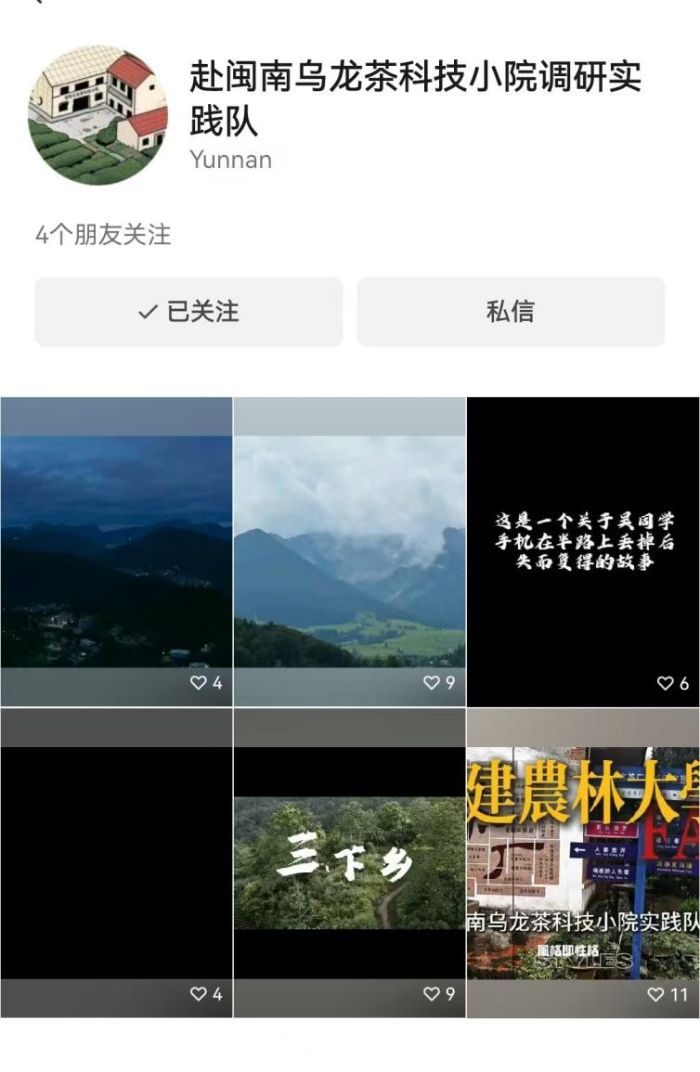The height and width of the screenshot is (1072, 700).
Task: Open the cloudy mountain video with 9 likes
Action: point(349,550)
